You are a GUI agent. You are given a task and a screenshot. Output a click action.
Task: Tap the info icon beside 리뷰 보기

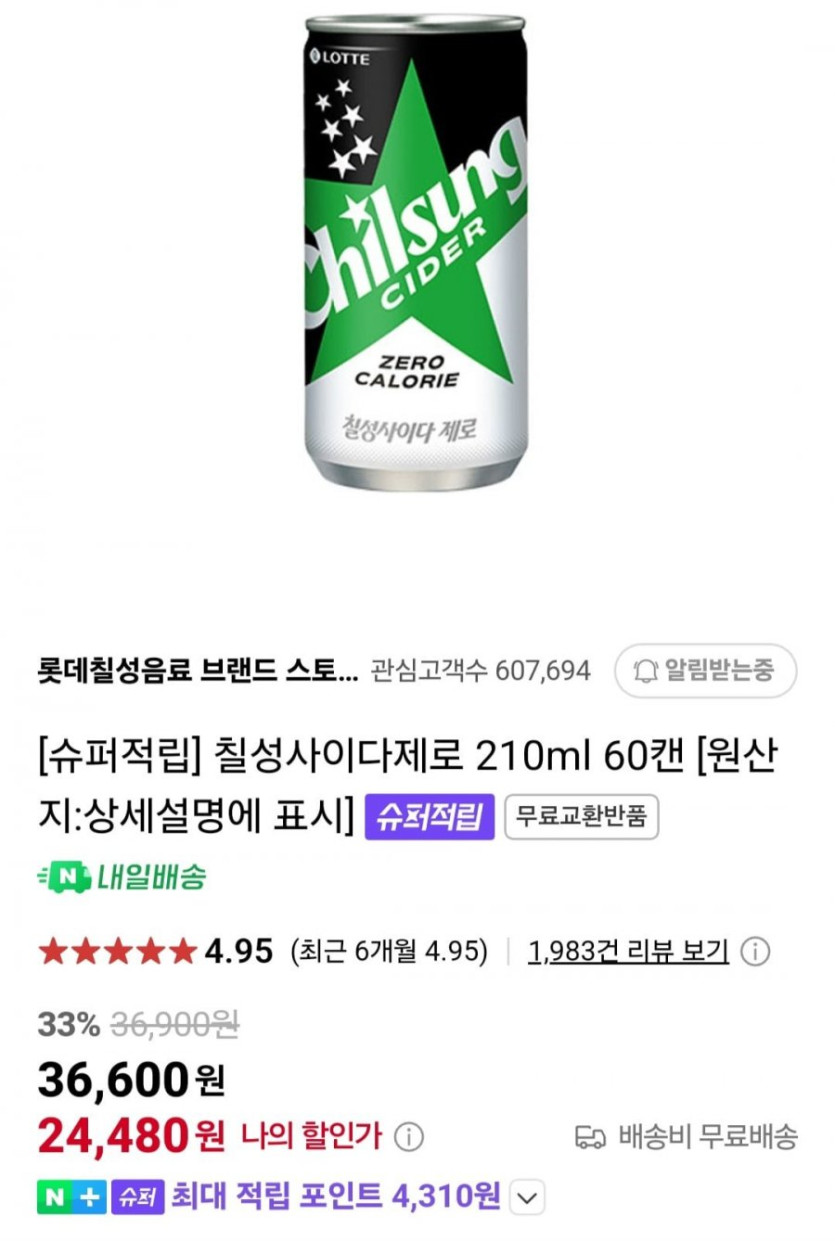click(755, 951)
